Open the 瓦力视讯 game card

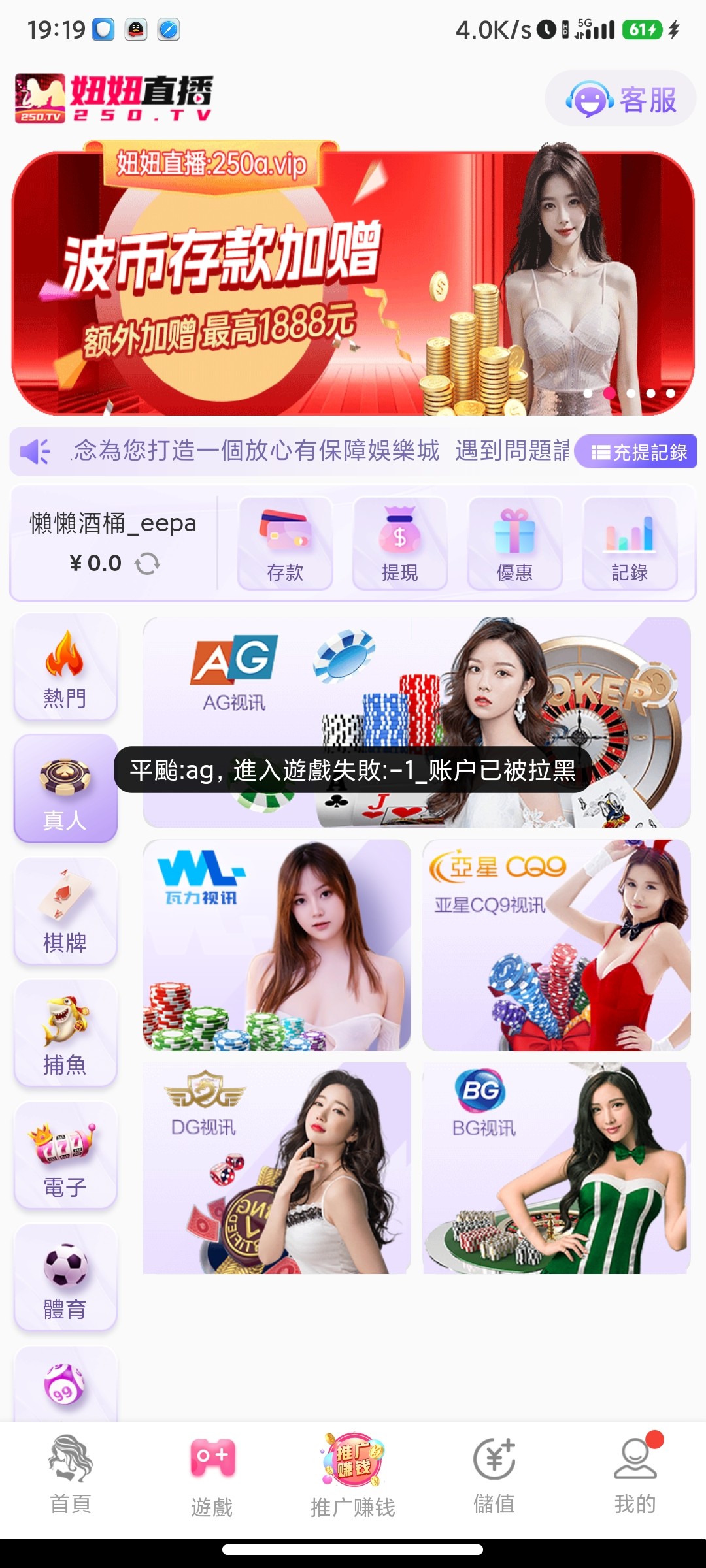tap(277, 945)
